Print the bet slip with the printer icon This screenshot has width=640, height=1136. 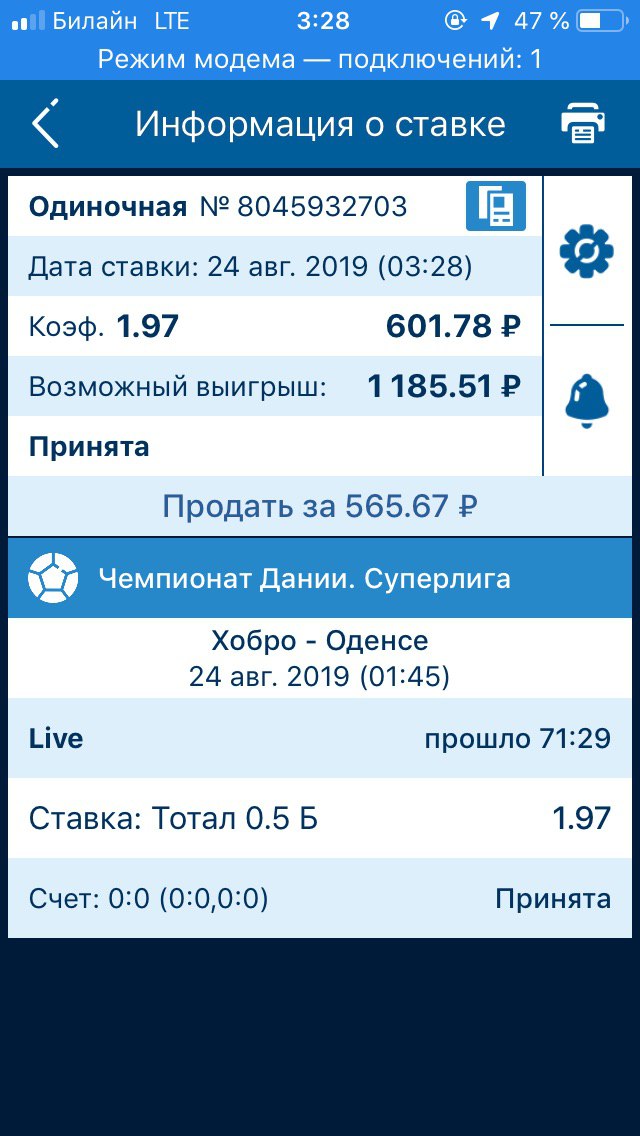pos(582,123)
